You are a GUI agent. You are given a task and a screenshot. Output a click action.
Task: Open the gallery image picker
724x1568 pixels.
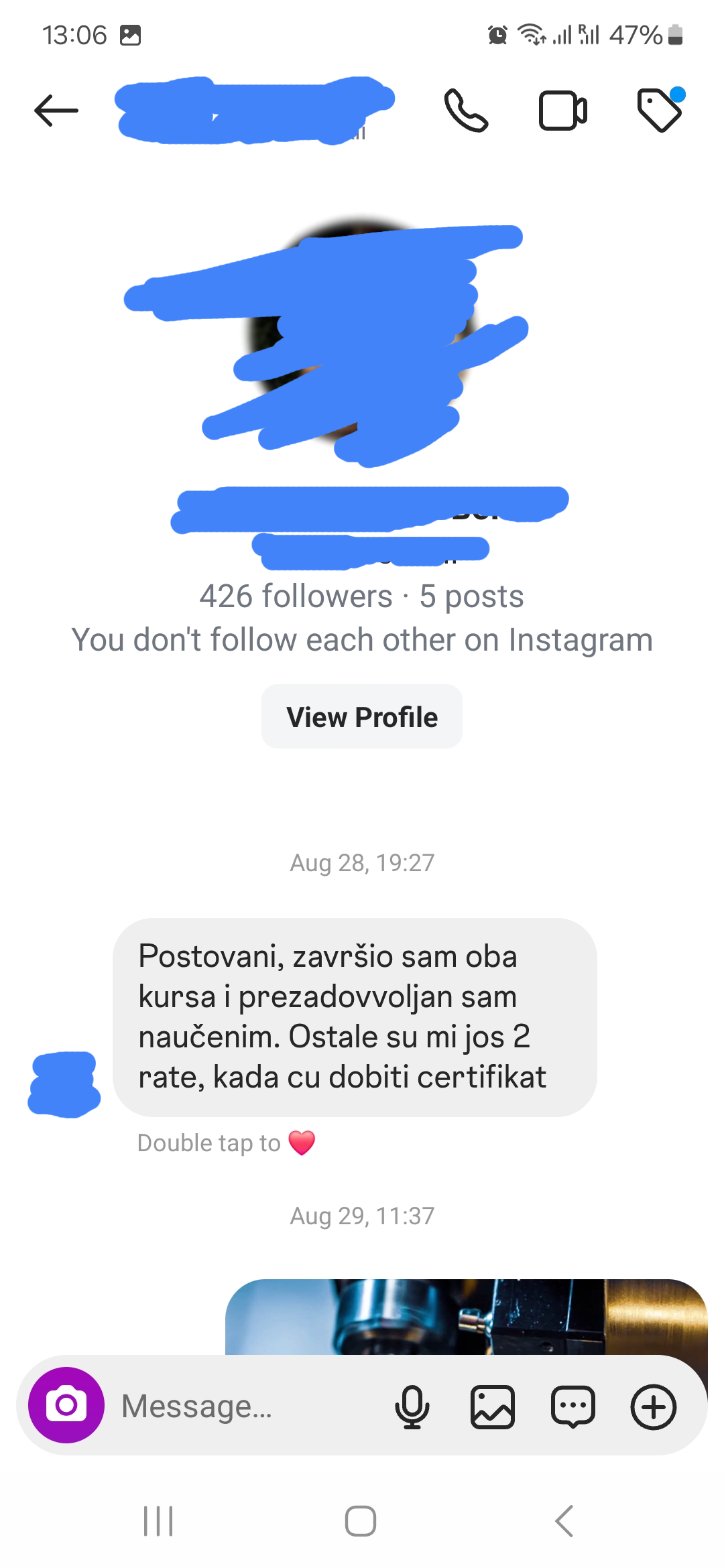coord(493,1407)
